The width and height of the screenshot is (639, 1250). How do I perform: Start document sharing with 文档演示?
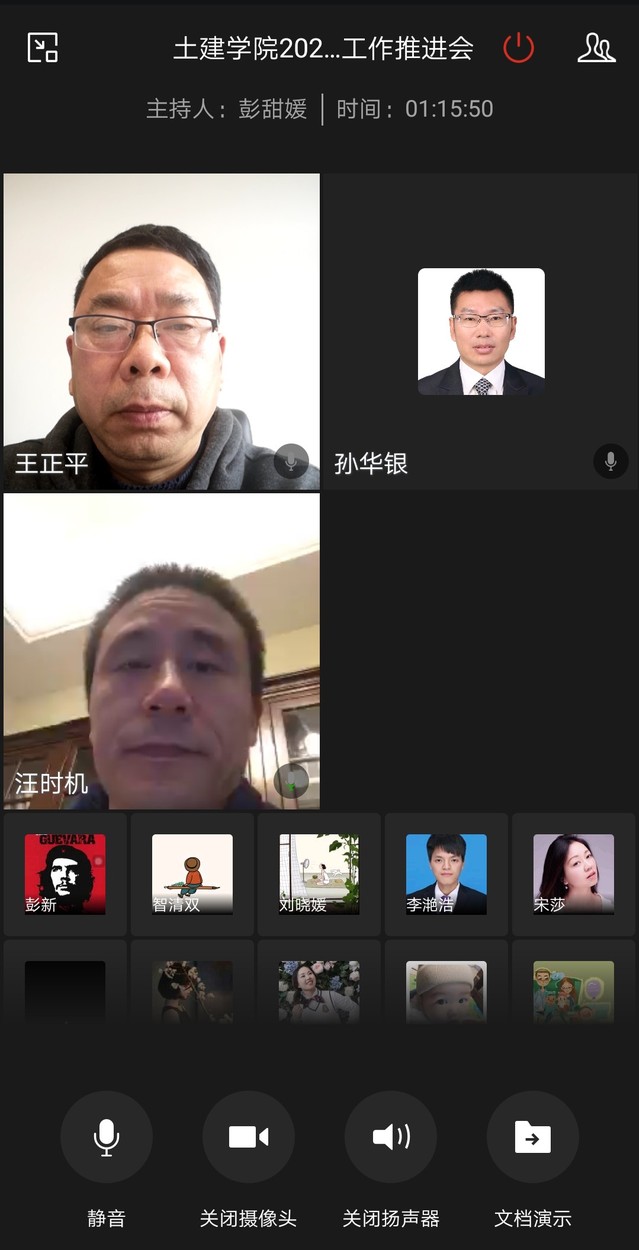click(x=532, y=1137)
